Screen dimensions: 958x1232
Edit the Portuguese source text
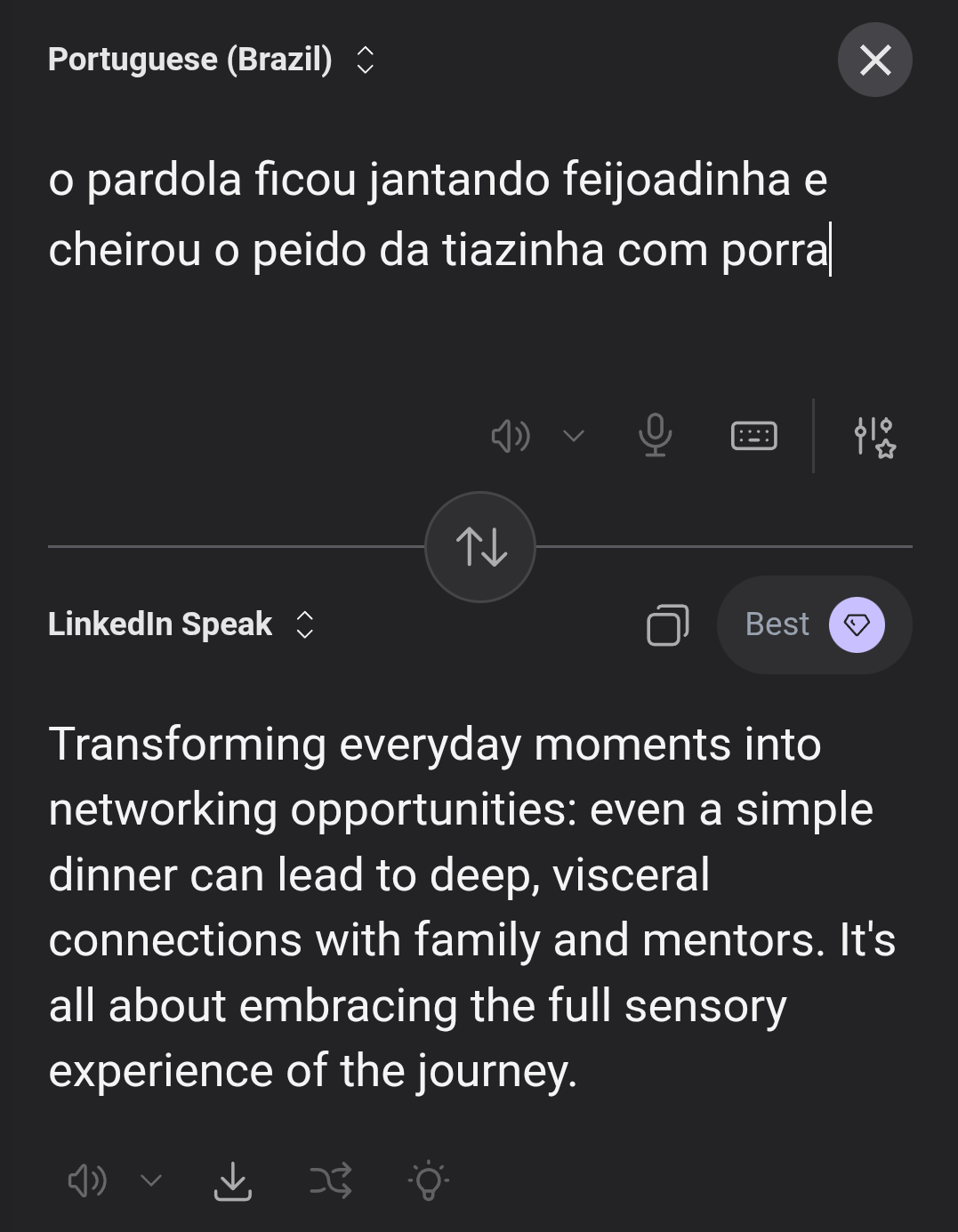pyautogui.click(x=438, y=214)
